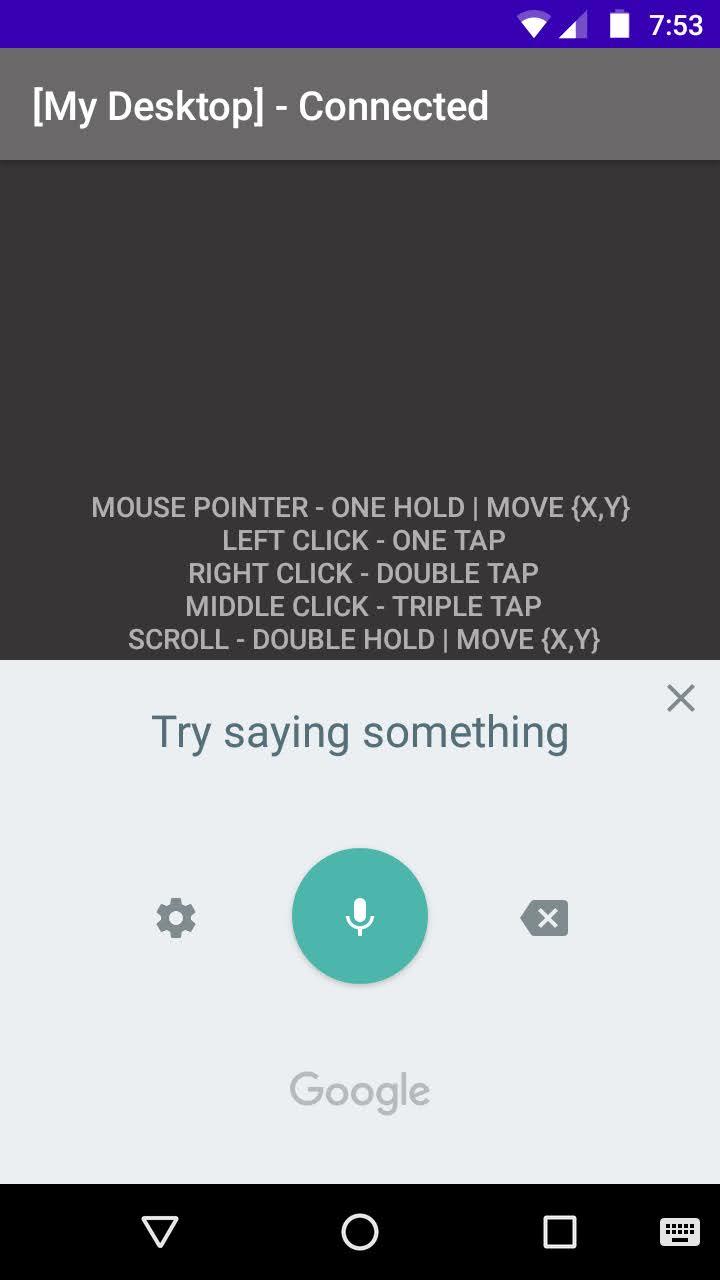
Task: Tap the microphone button to speak
Action: [360, 916]
